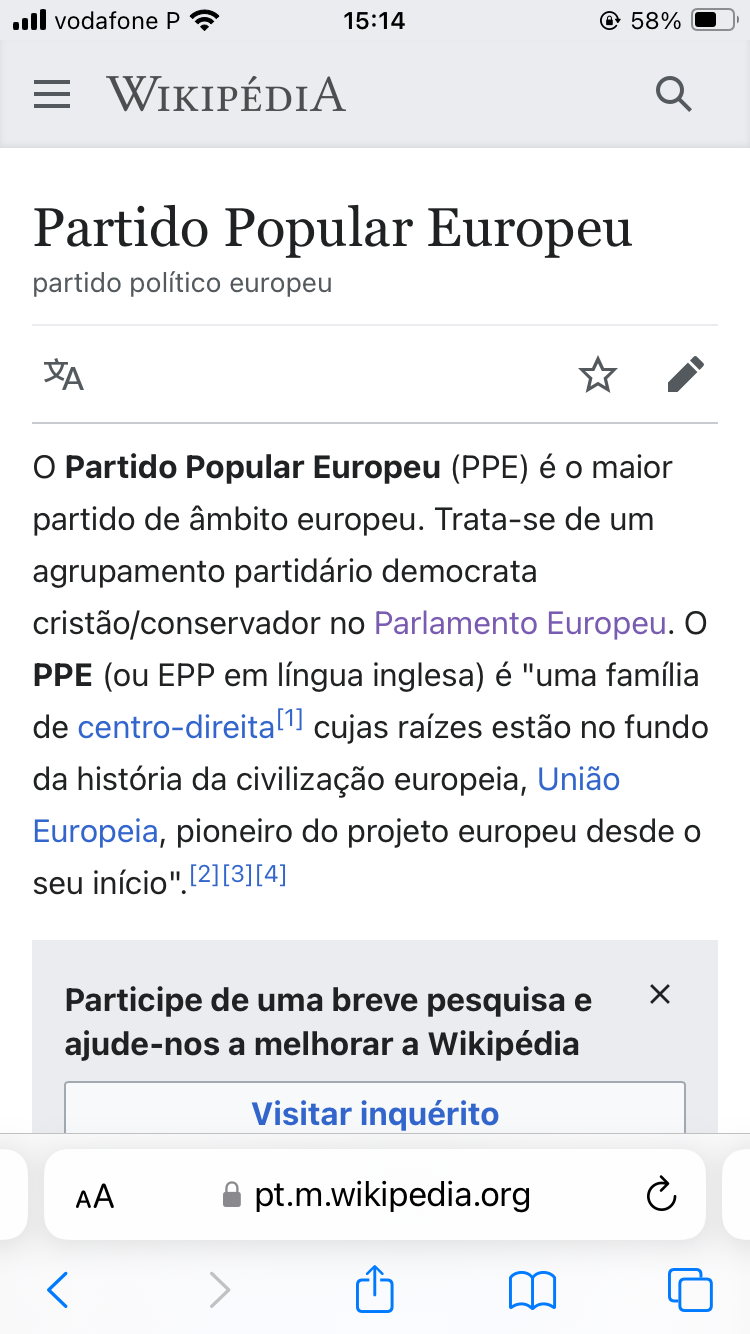Jump to reference footnote 2

204,875
